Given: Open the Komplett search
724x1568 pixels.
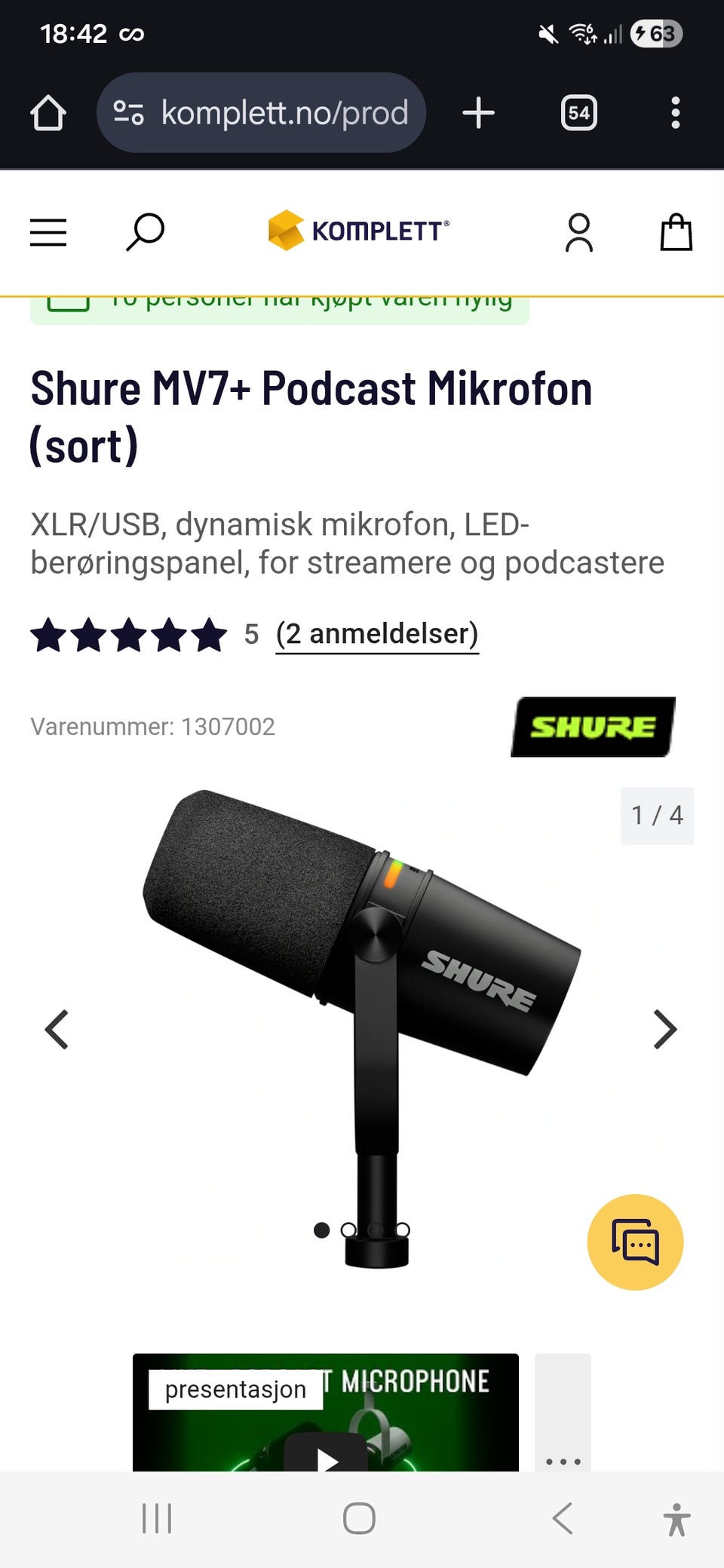Looking at the screenshot, I should point(145,231).
